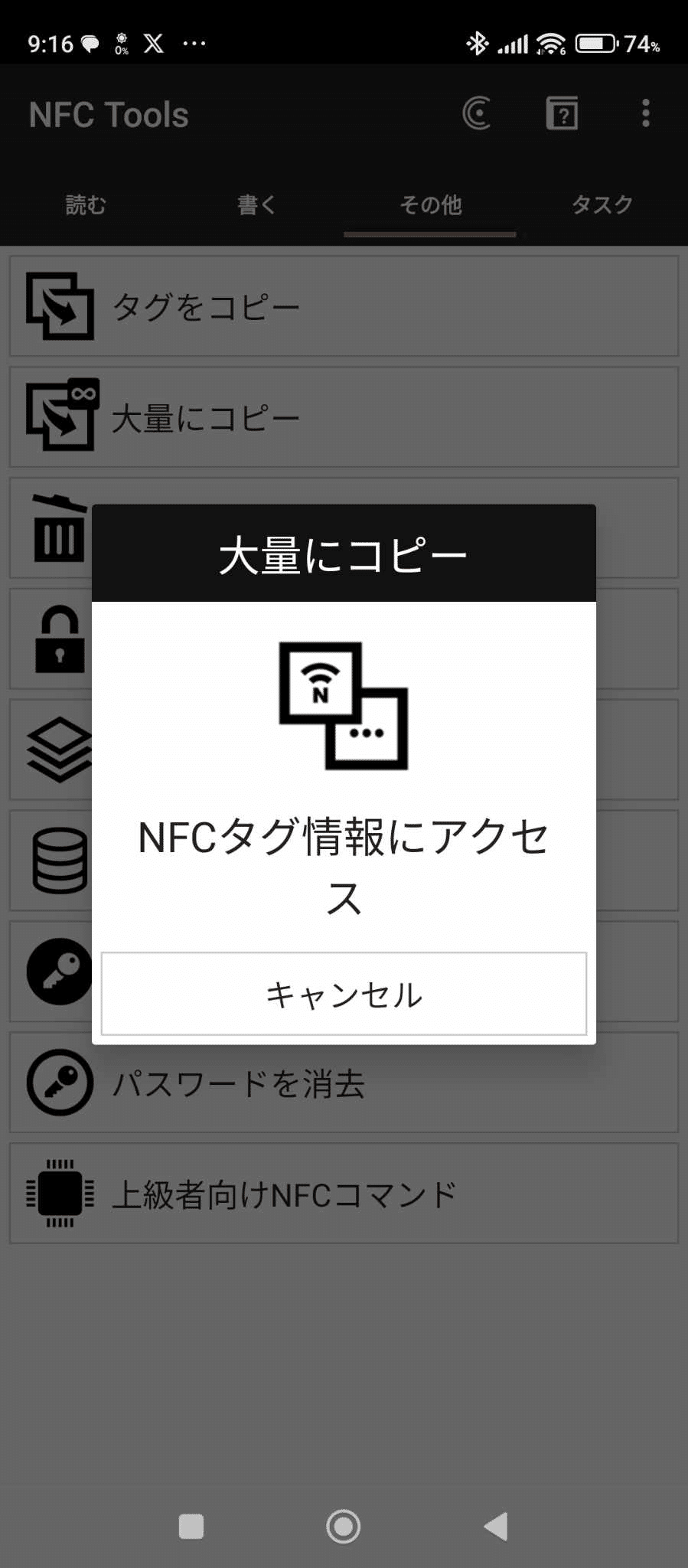Open the help question-mark icon

coord(562,113)
